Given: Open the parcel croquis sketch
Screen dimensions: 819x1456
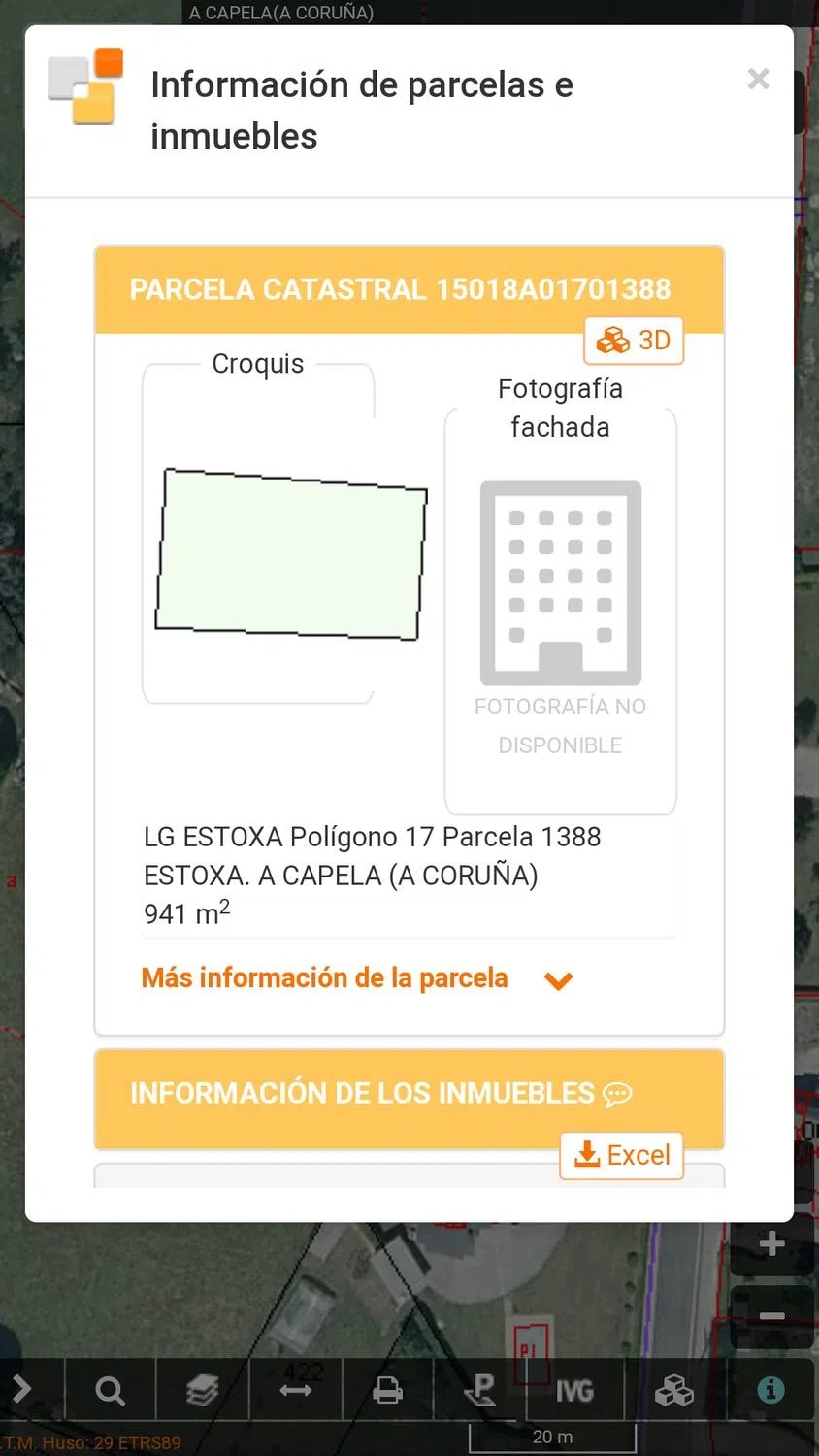Looking at the screenshot, I should pyautogui.click(x=291, y=553).
